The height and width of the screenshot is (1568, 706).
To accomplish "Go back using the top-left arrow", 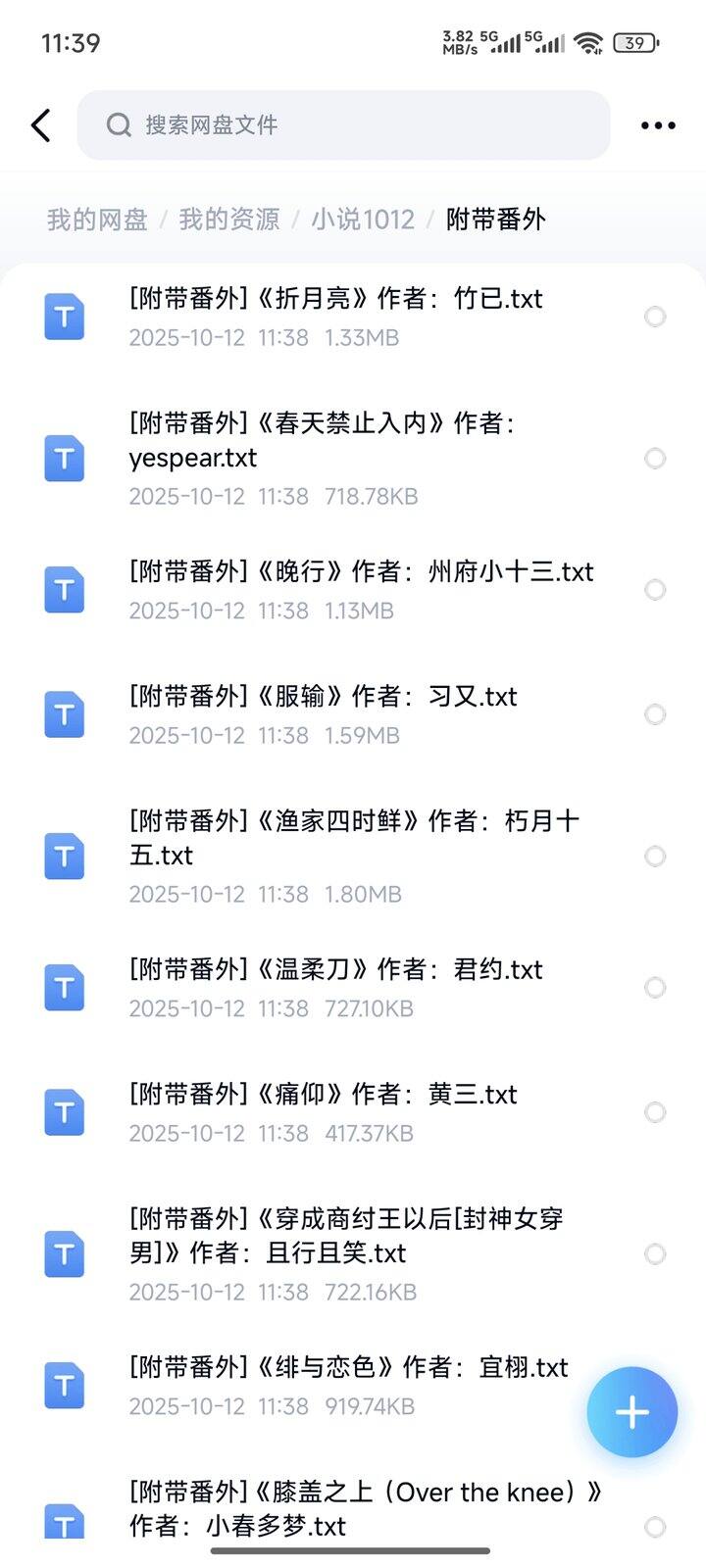I will [41, 125].
